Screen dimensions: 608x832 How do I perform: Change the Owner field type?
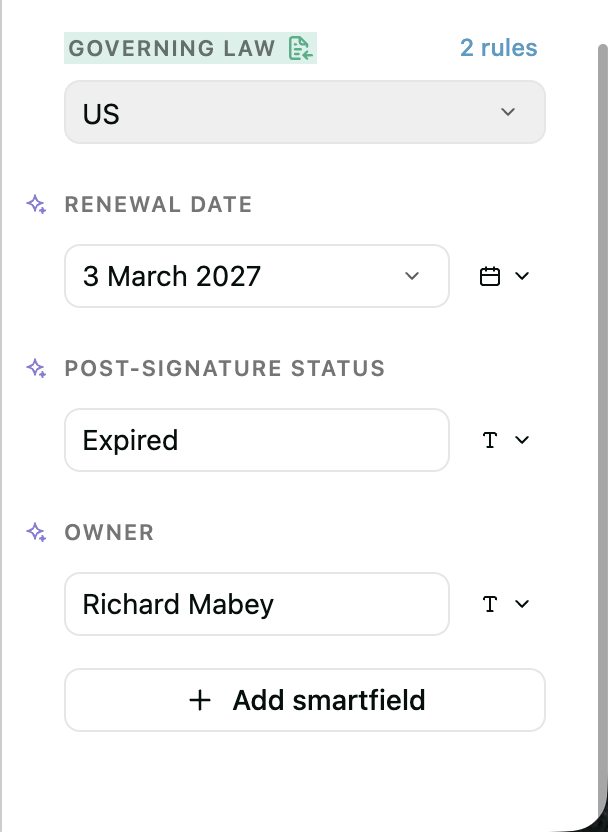504,604
